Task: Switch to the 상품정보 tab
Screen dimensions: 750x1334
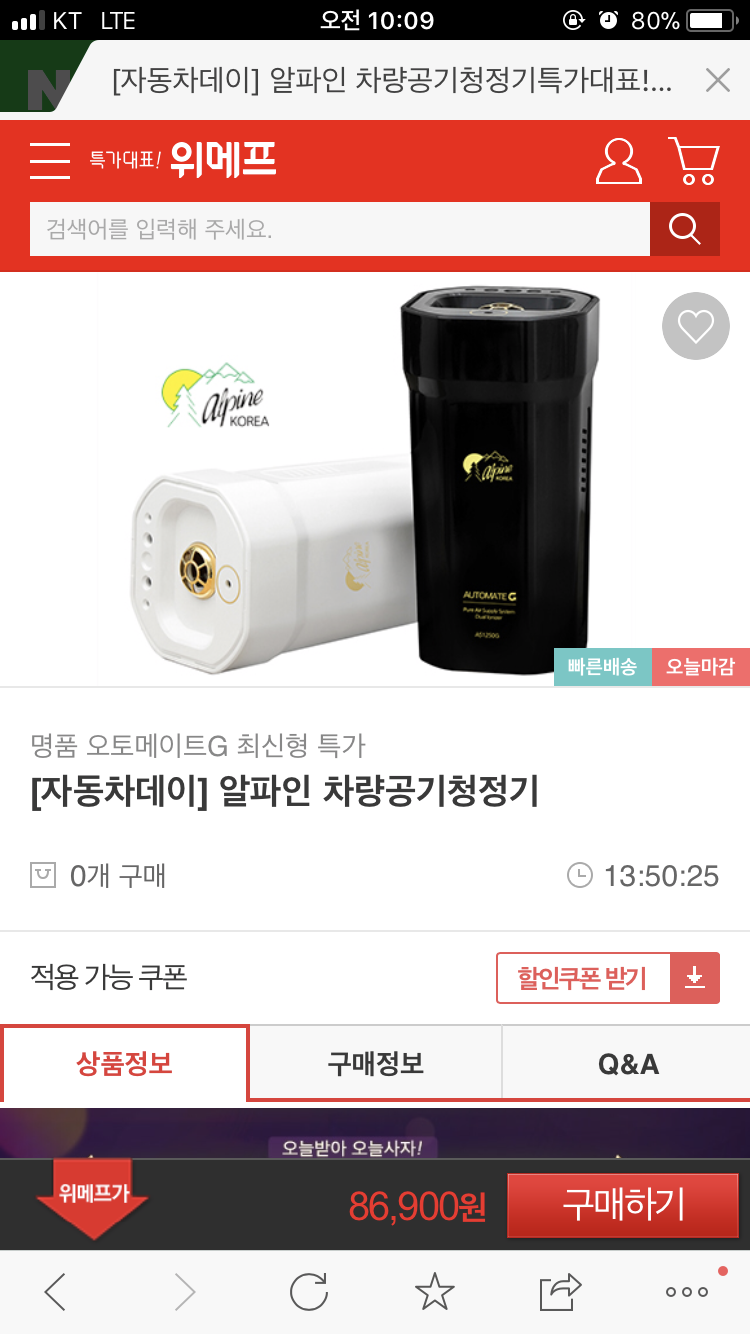Action: [x=125, y=1063]
